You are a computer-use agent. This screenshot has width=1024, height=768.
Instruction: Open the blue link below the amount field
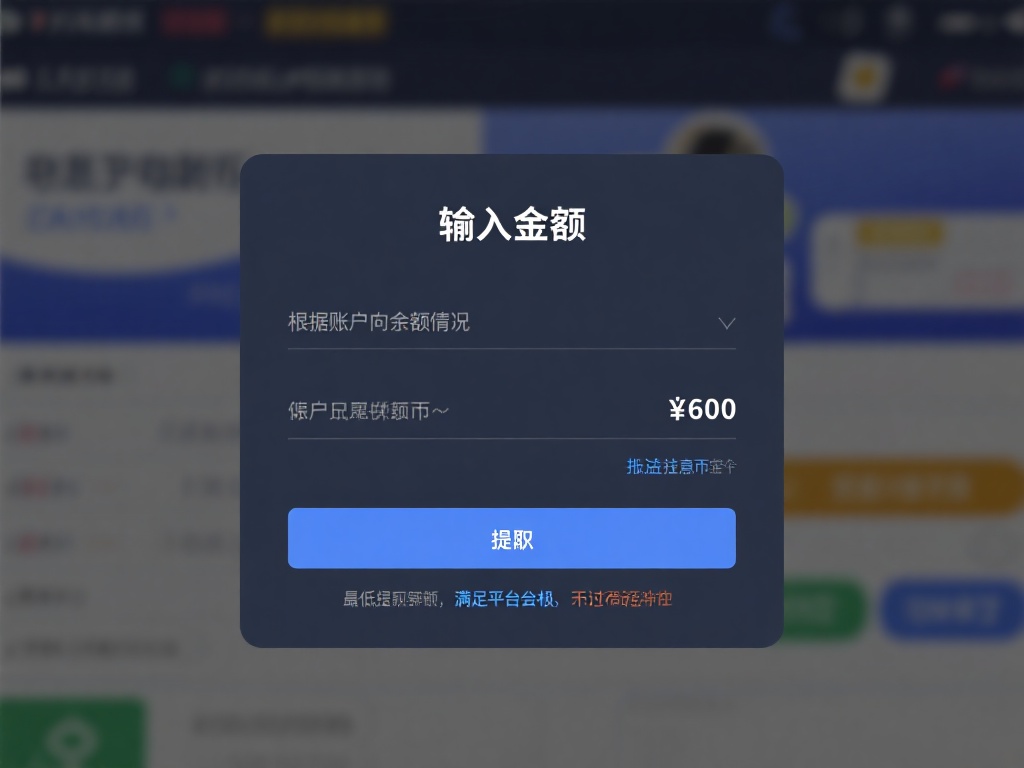tap(680, 466)
